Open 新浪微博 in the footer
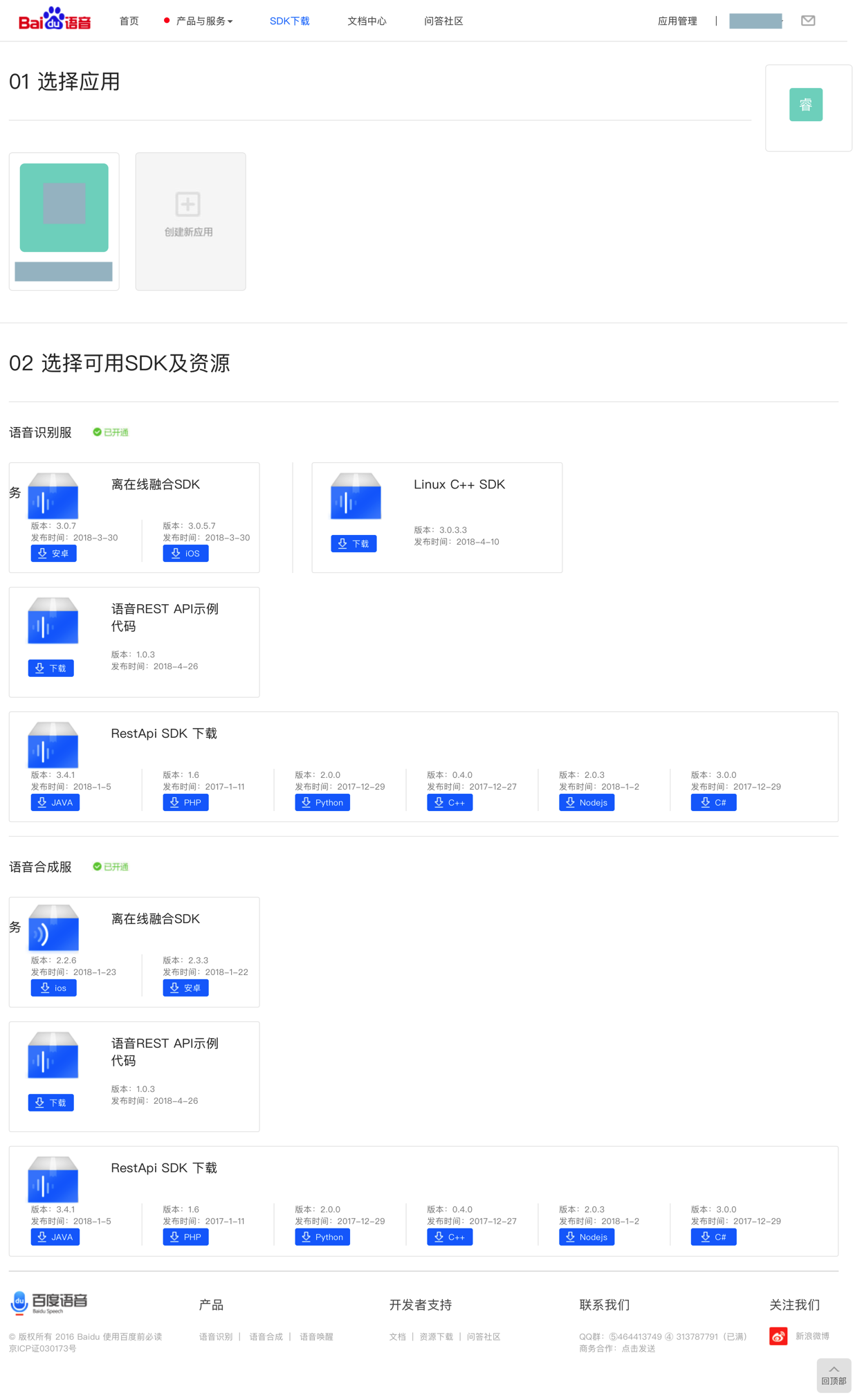This screenshot has width=853, height=1400. click(811, 1336)
